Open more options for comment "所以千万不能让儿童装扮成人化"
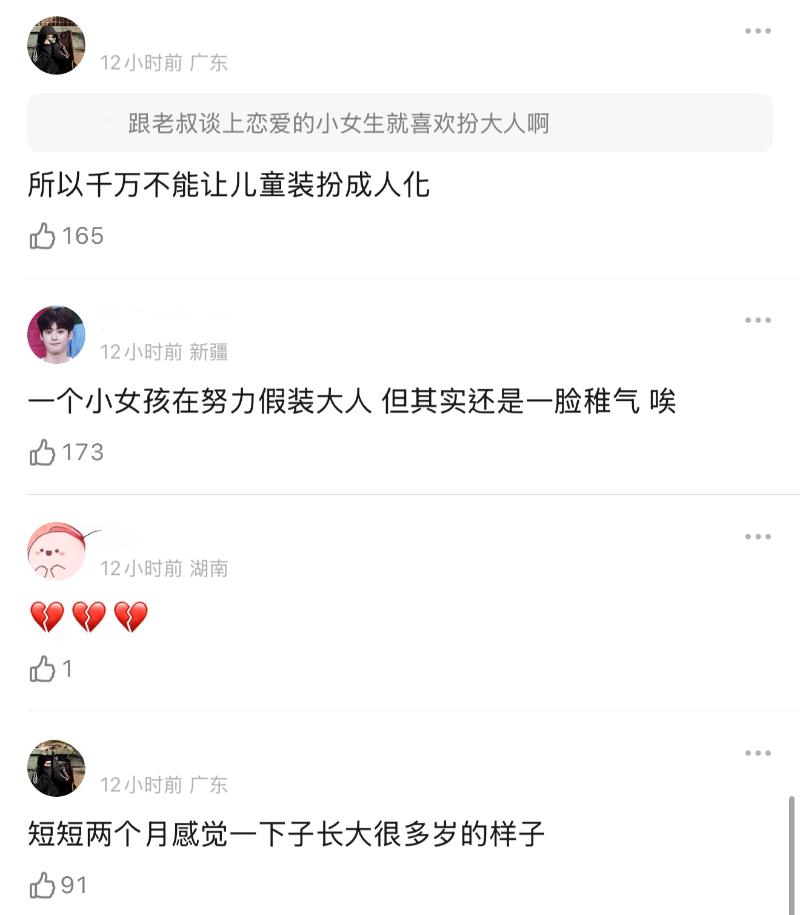The width and height of the screenshot is (800, 915). coord(757,31)
